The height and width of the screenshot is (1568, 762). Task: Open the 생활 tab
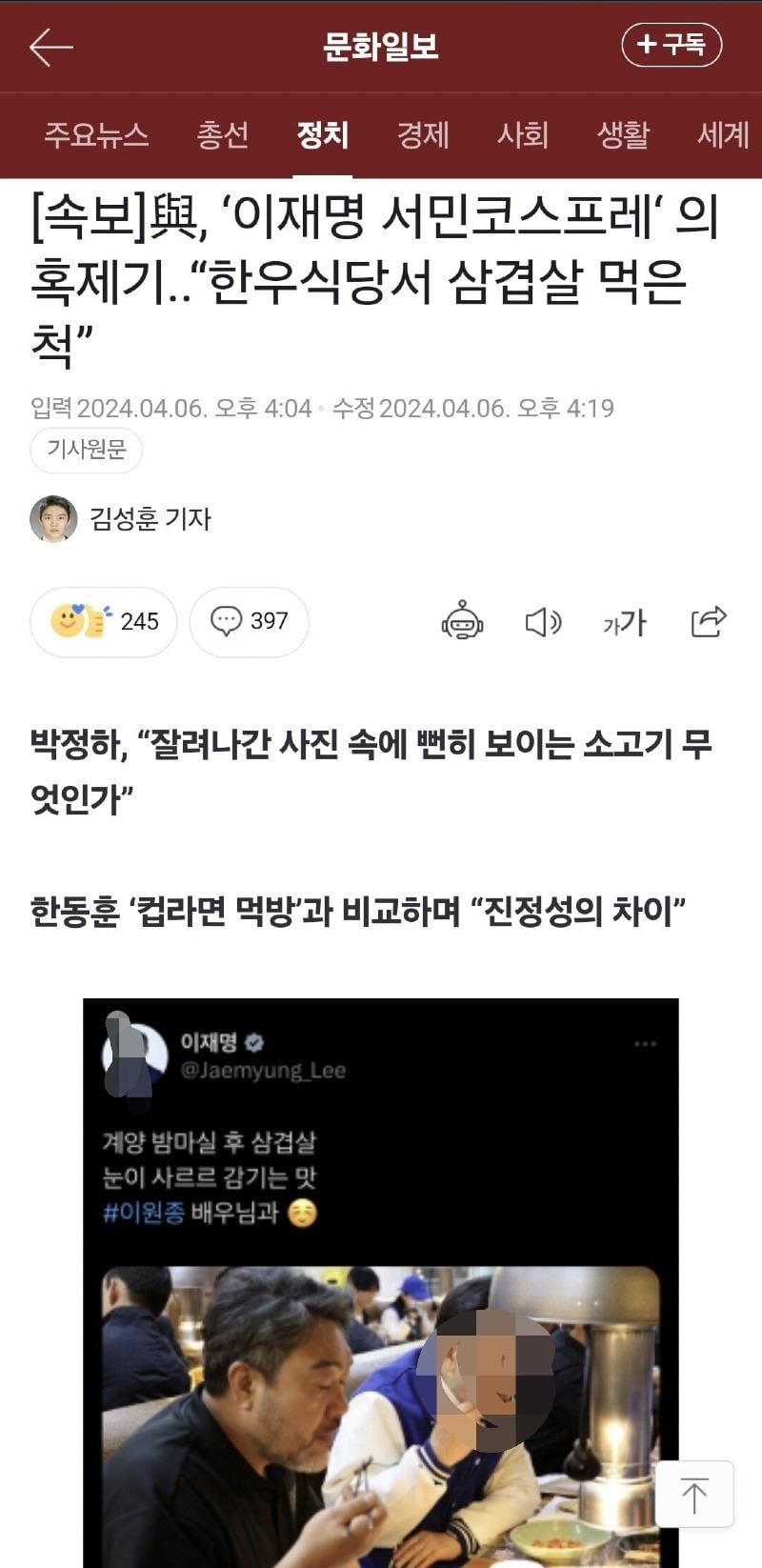click(623, 134)
